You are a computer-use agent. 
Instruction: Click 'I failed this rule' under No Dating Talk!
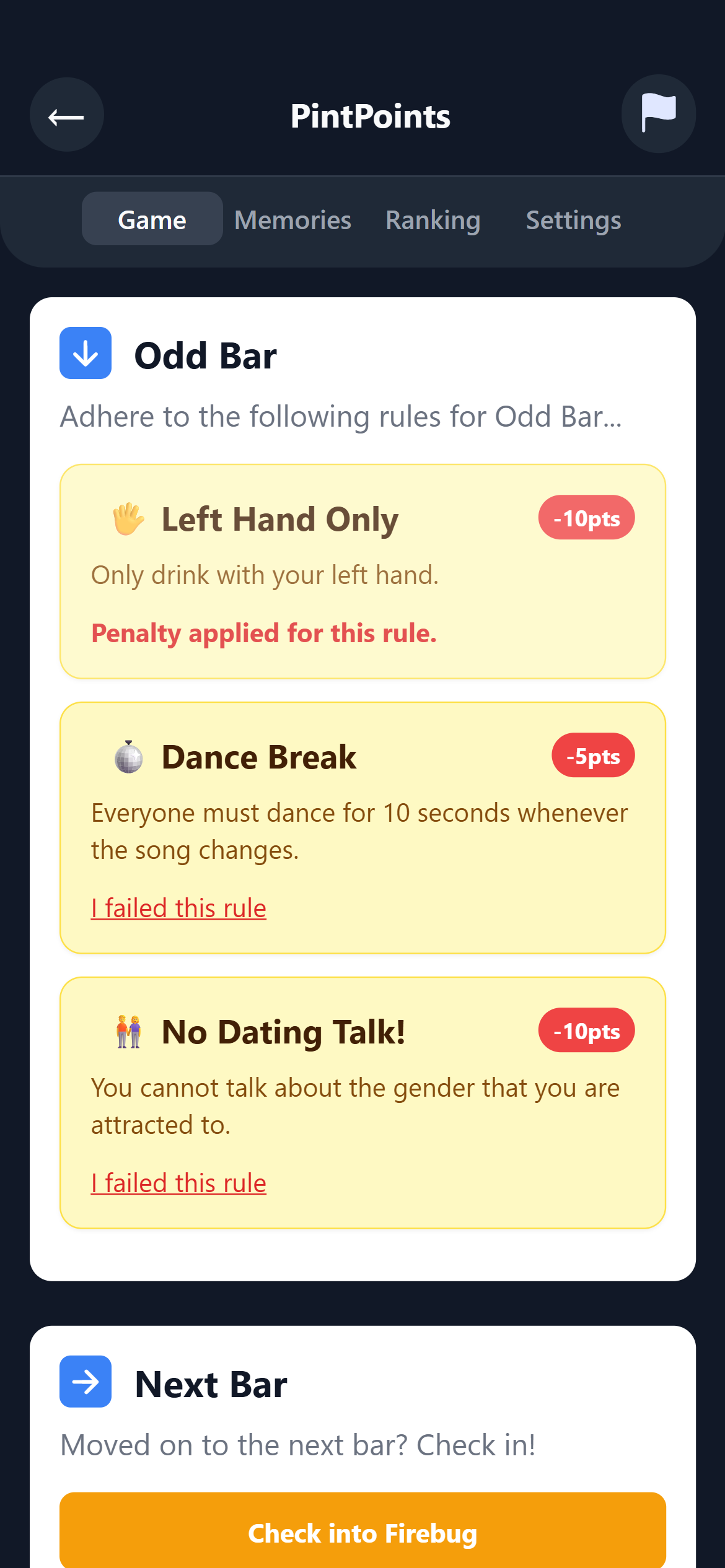tap(178, 1182)
